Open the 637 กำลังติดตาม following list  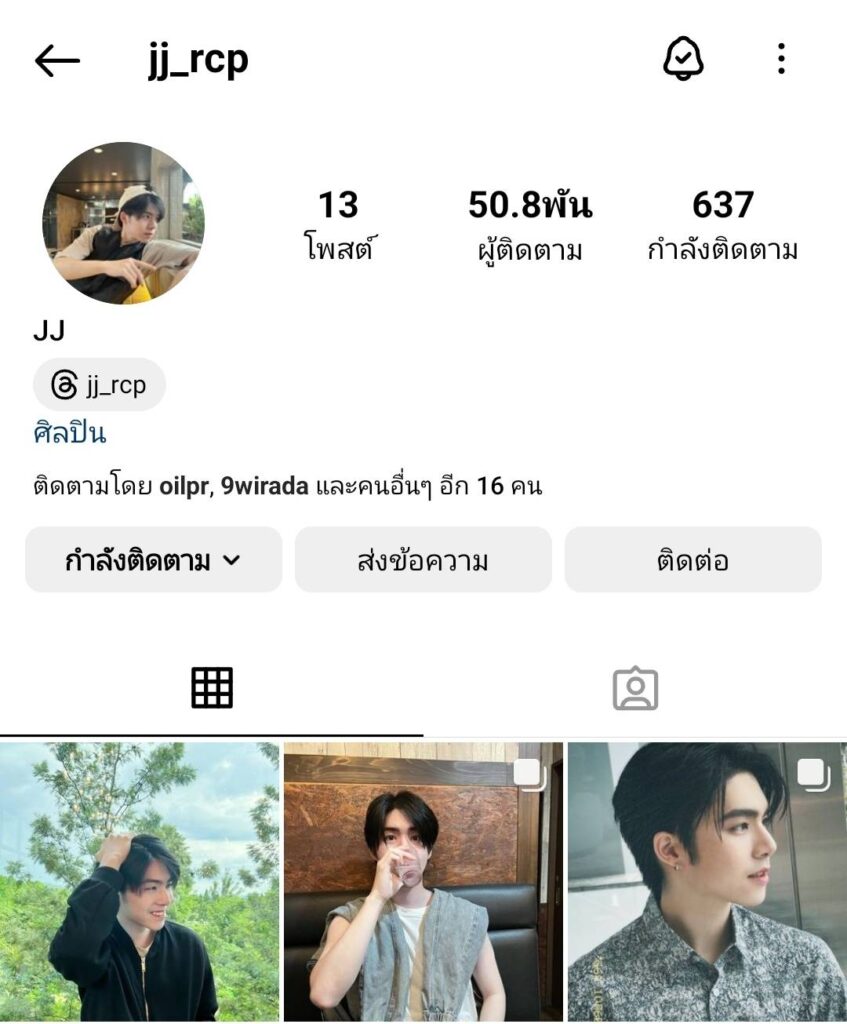722,225
